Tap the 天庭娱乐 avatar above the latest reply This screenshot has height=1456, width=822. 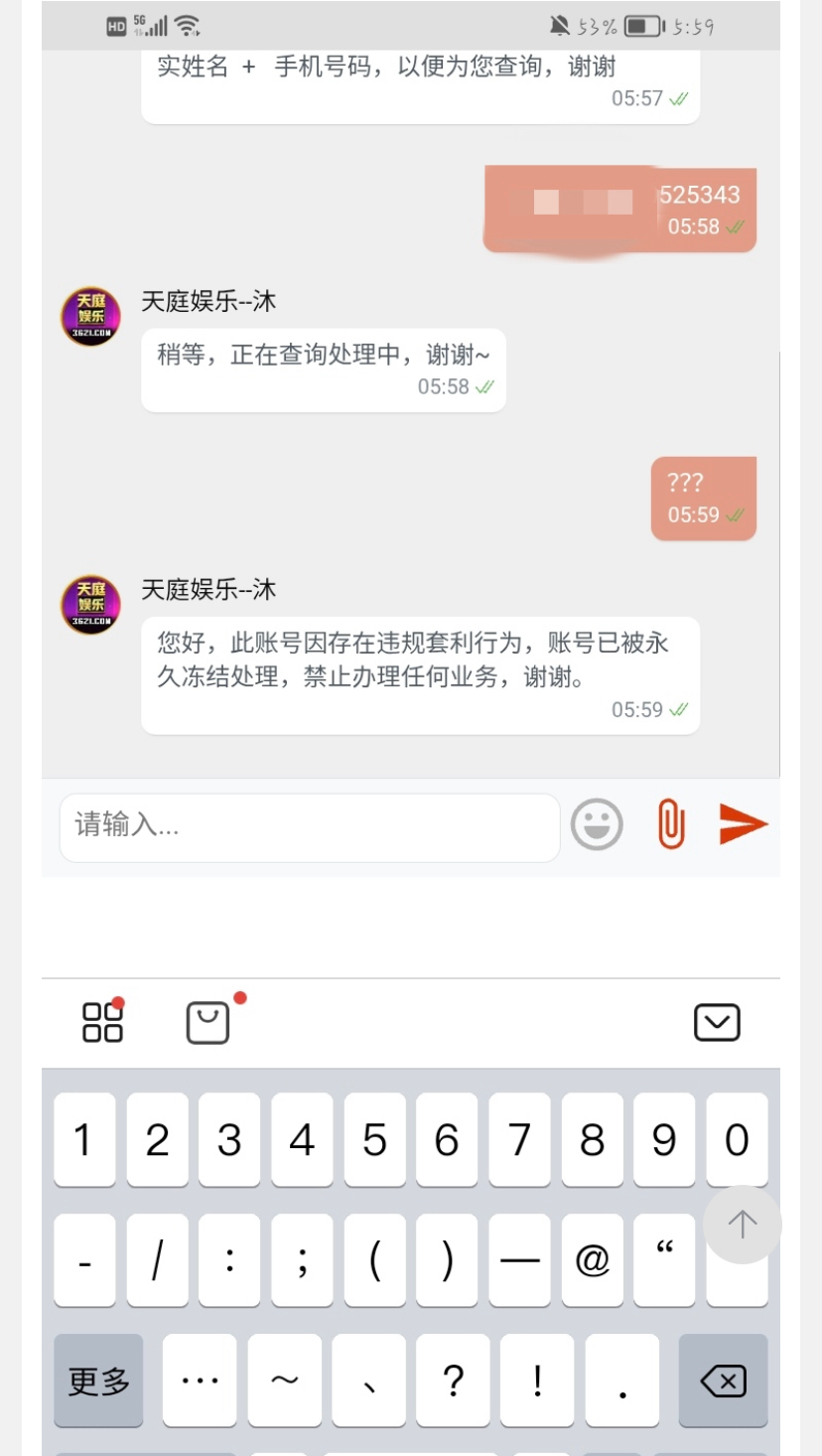pyautogui.click(x=90, y=604)
